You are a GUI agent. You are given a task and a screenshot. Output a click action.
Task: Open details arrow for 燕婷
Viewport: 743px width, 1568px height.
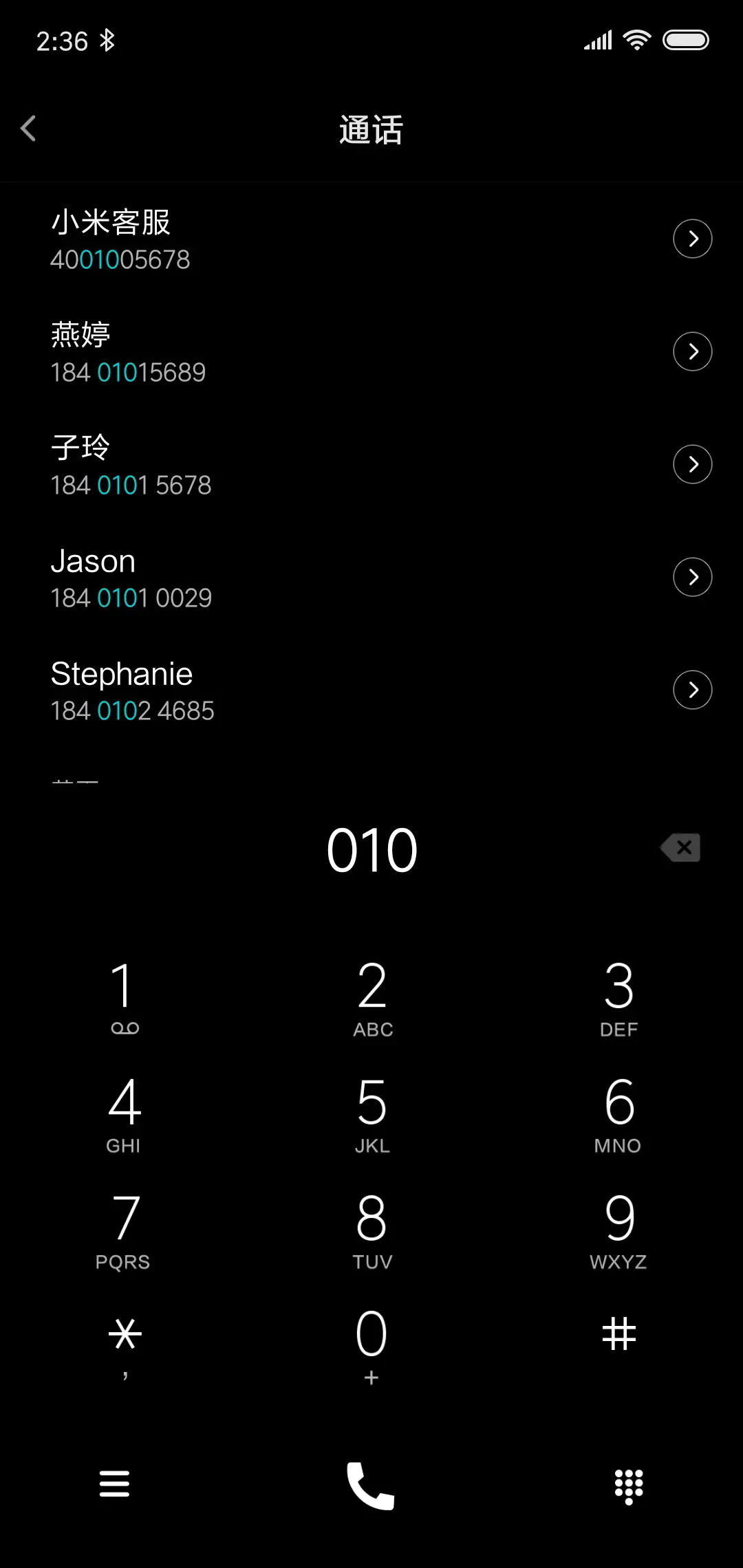(x=692, y=351)
